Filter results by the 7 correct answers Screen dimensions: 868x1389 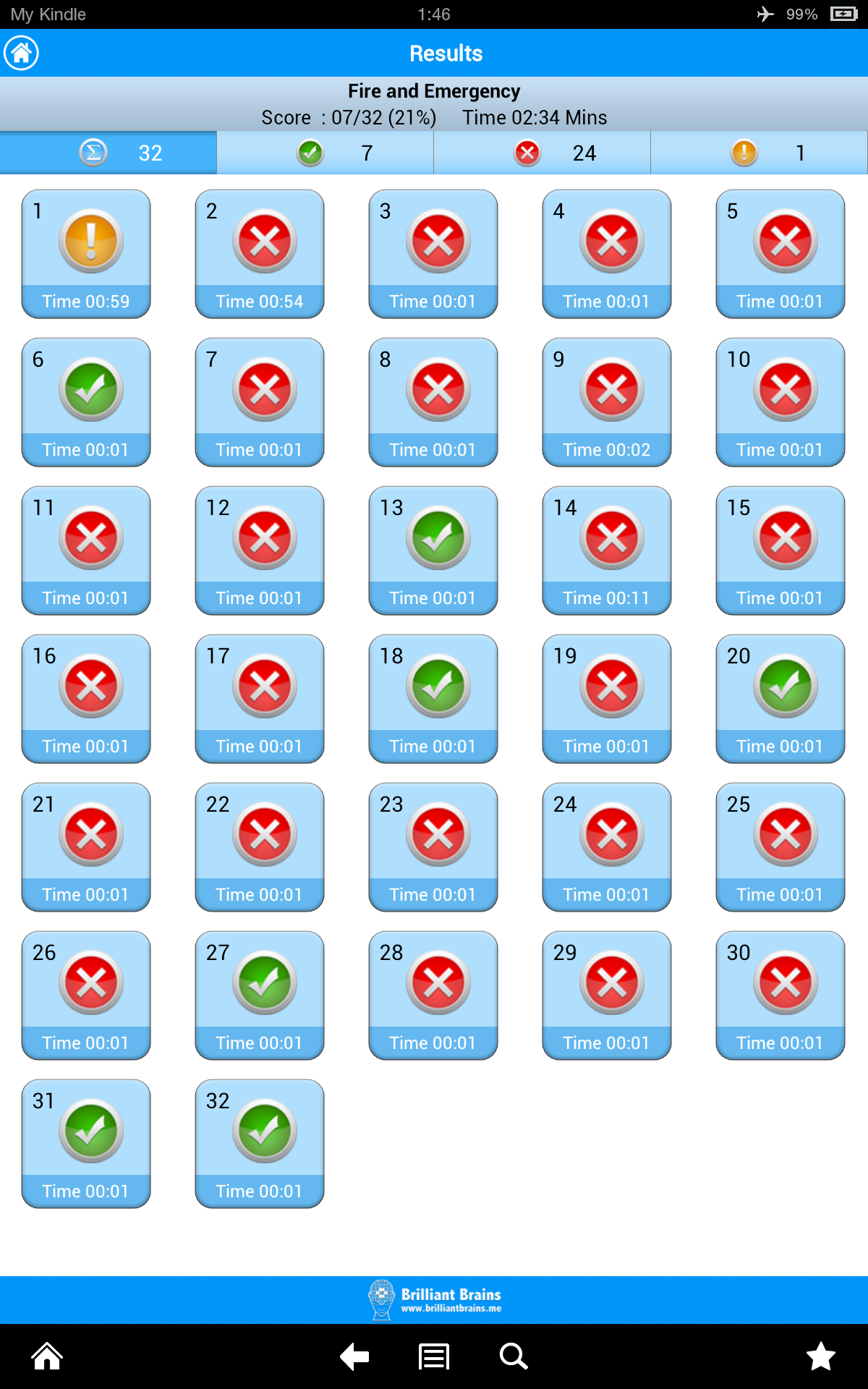click(325, 153)
